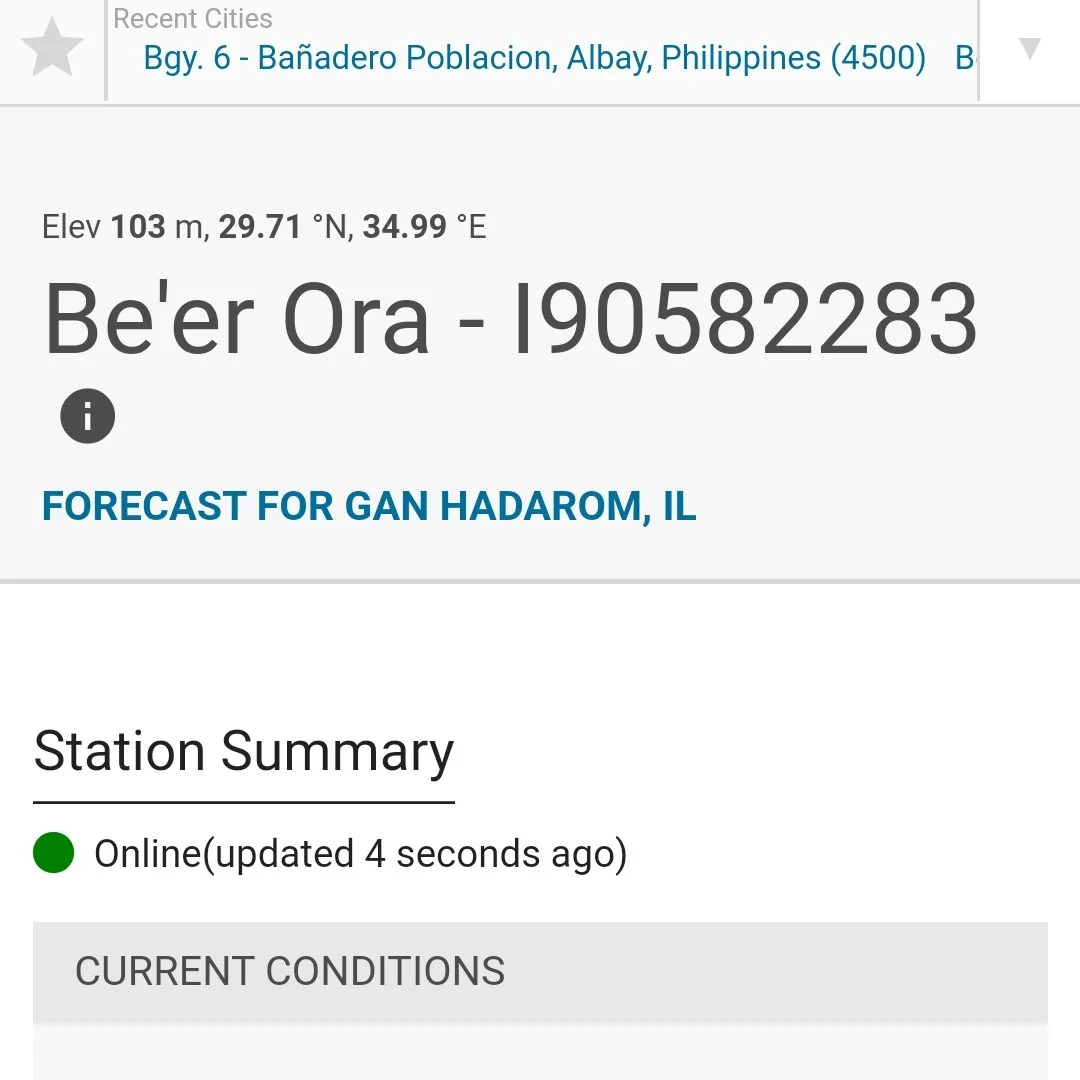The width and height of the screenshot is (1080, 1080).
Task: Tap the favorites star icon
Action: pos(52,48)
